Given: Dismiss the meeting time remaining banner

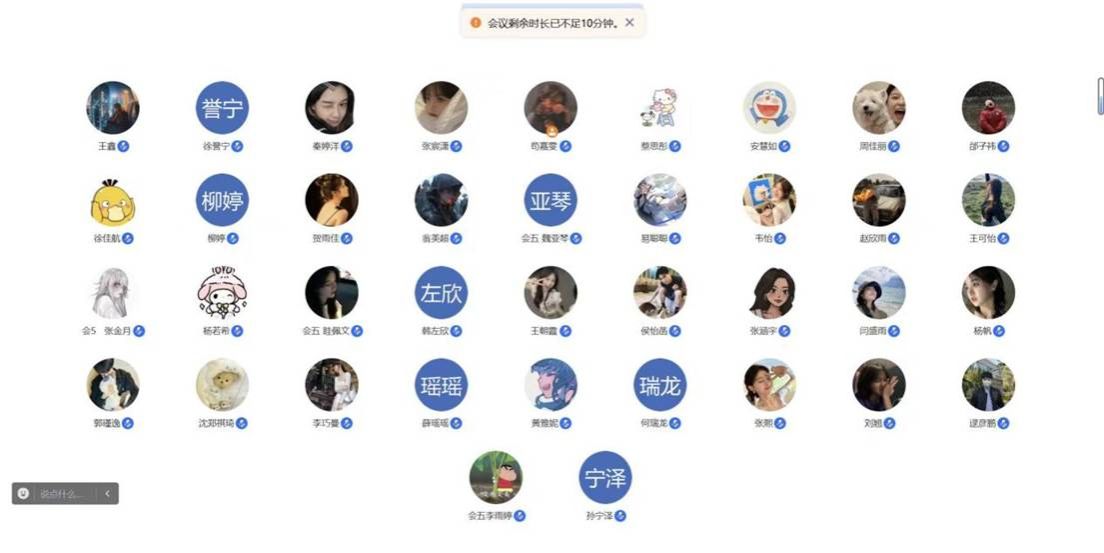Looking at the screenshot, I should pyautogui.click(x=629, y=22).
